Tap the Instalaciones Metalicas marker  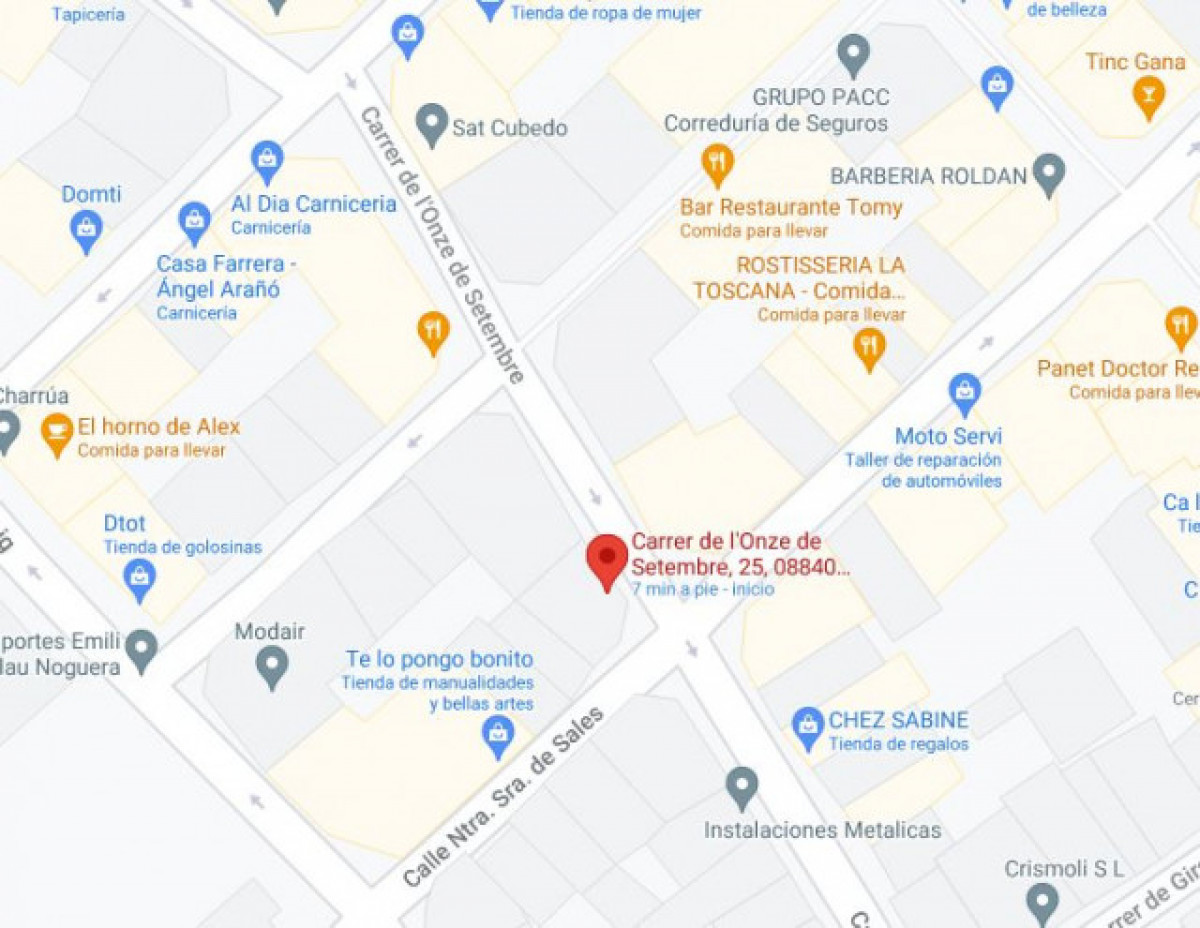click(741, 786)
